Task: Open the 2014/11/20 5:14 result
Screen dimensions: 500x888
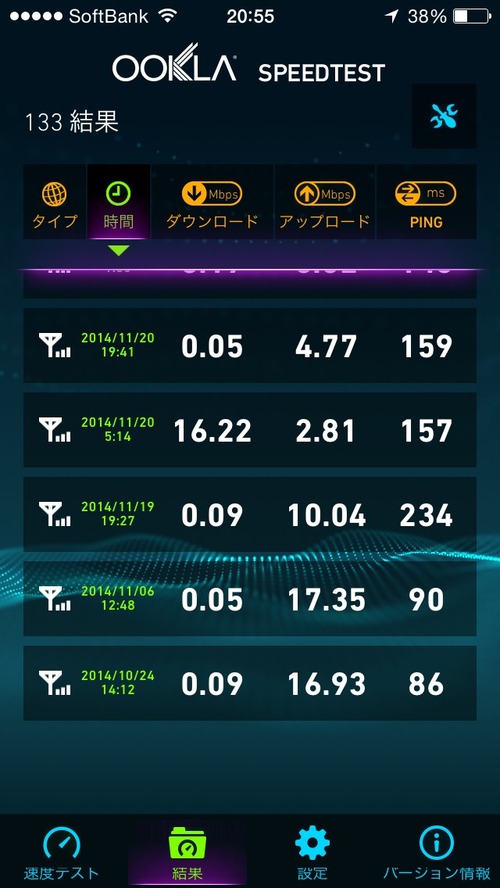Action: point(250,430)
